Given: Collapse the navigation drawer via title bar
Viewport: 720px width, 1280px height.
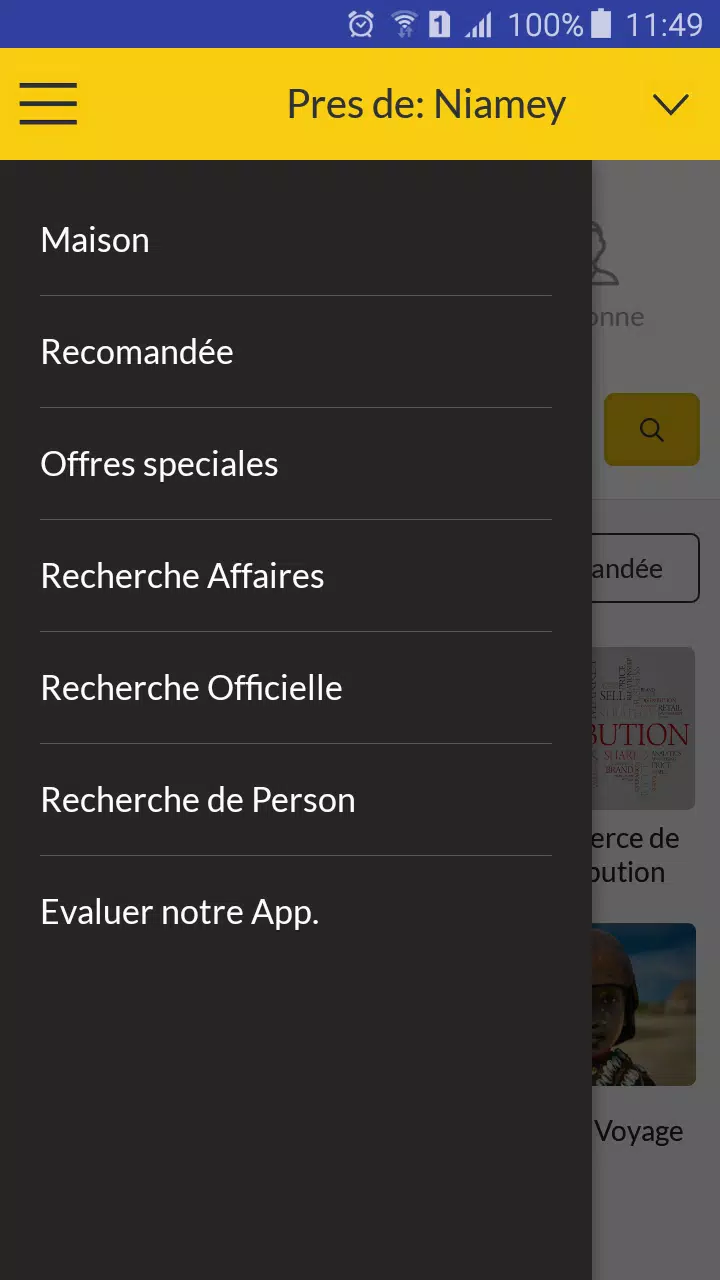Looking at the screenshot, I should click(427, 103).
